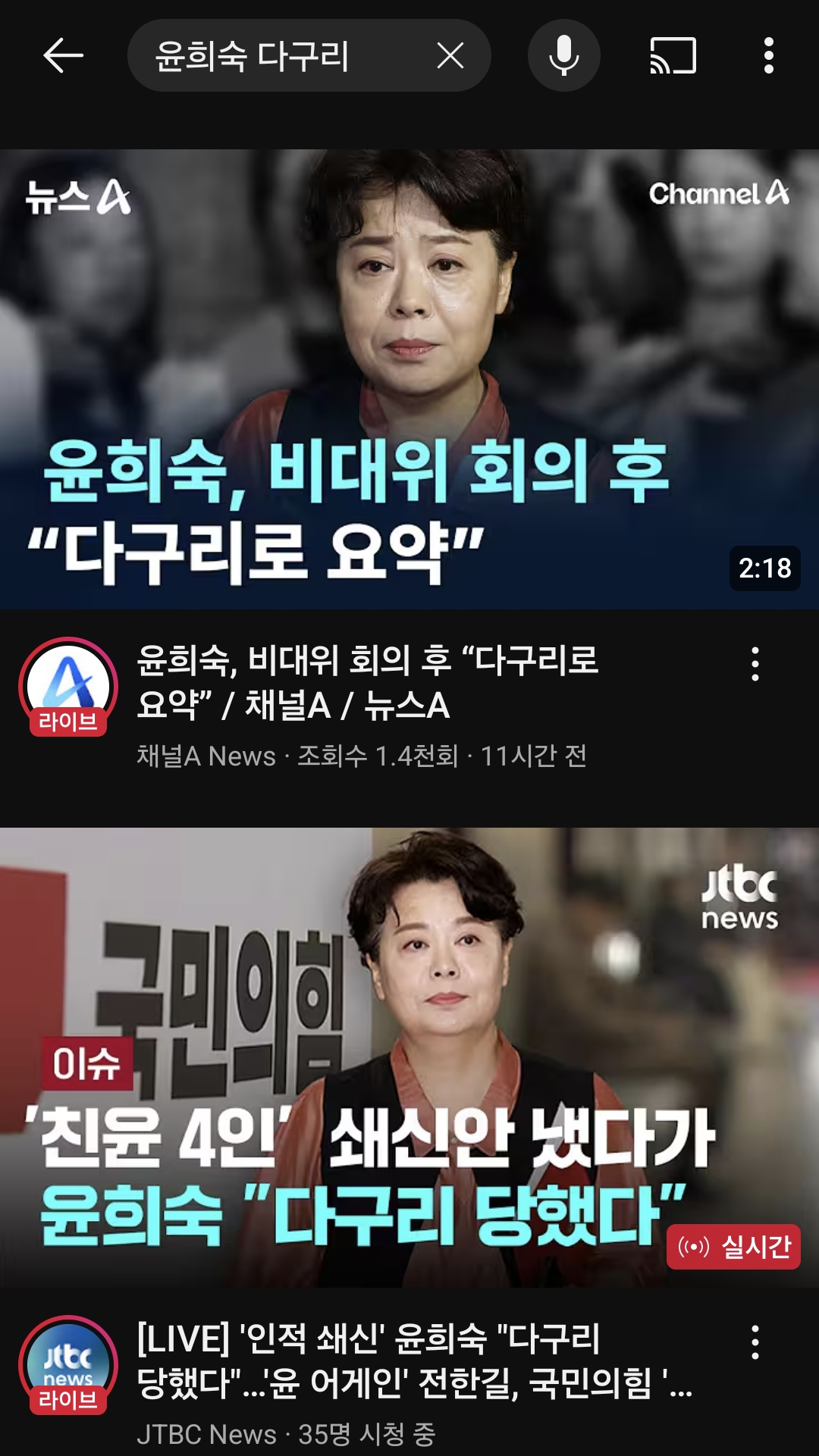The image size is (819, 1456).
Task: Open 채널A News channel avatar
Action: [x=68, y=686]
